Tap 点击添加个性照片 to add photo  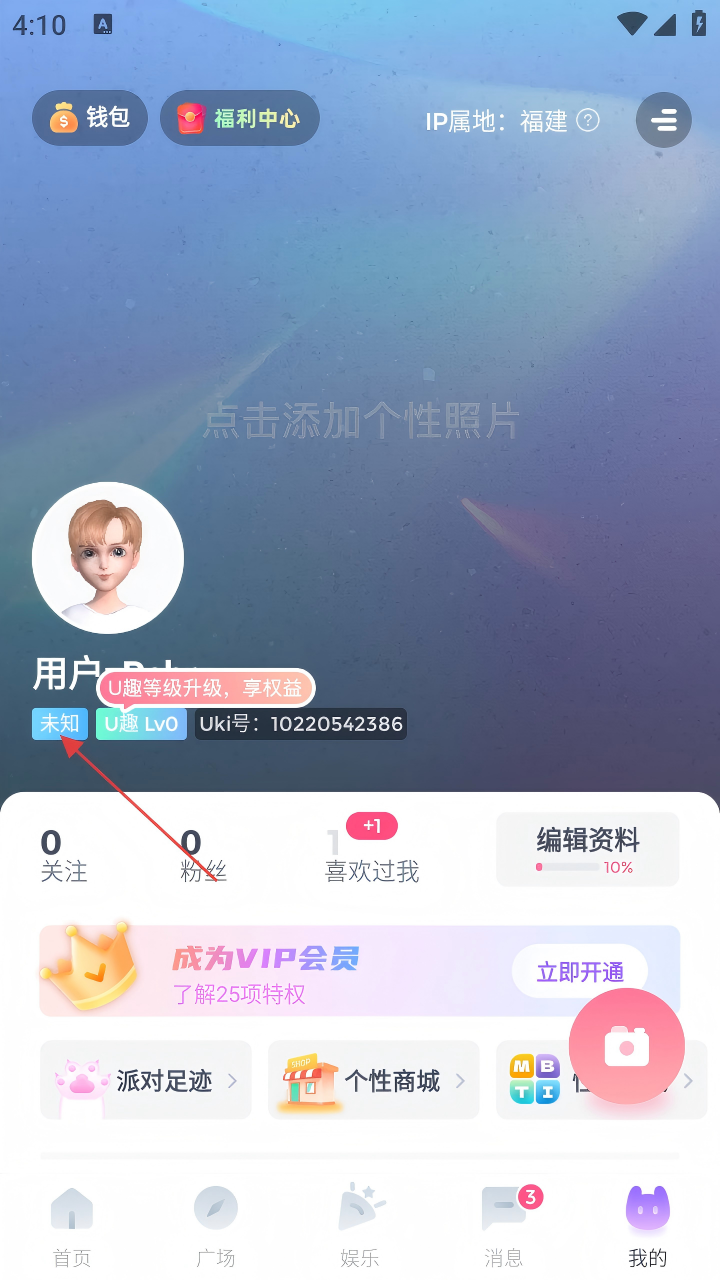(x=360, y=421)
